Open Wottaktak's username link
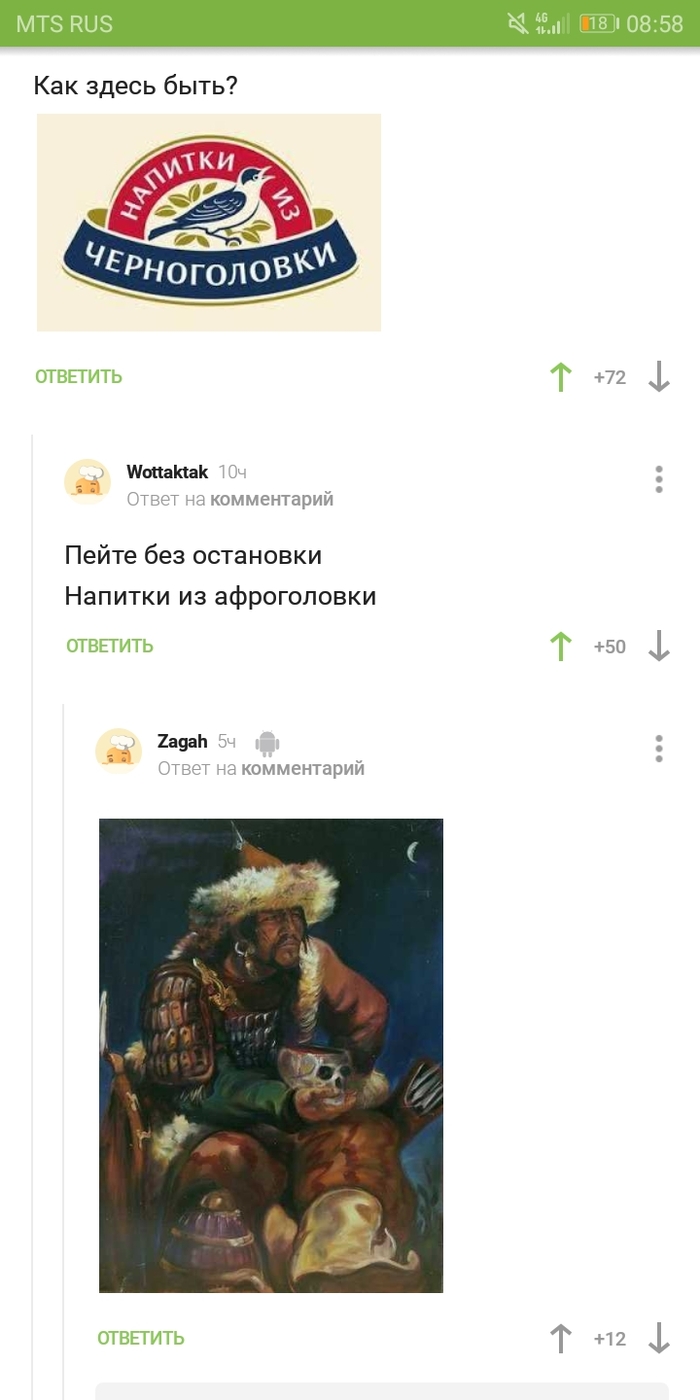The width and height of the screenshot is (700, 1400). click(x=167, y=472)
